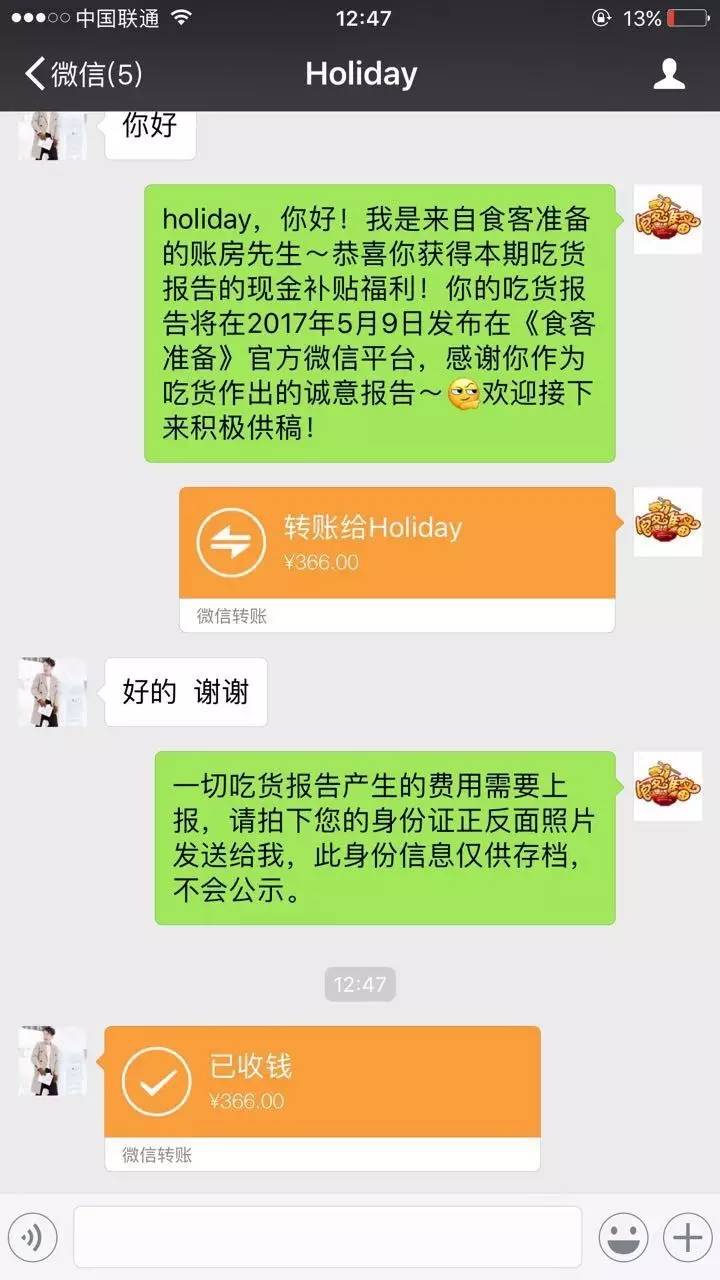
Task: Tap the message text field
Action: (327, 1237)
